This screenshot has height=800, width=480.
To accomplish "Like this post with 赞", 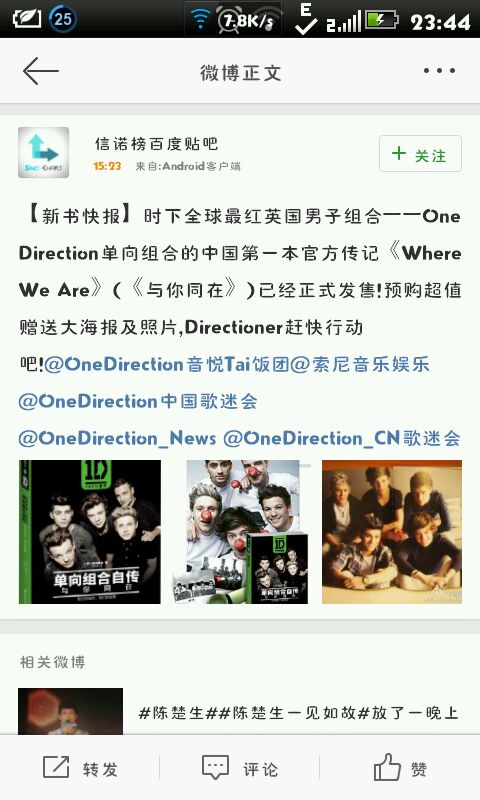I will coord(400,768).
